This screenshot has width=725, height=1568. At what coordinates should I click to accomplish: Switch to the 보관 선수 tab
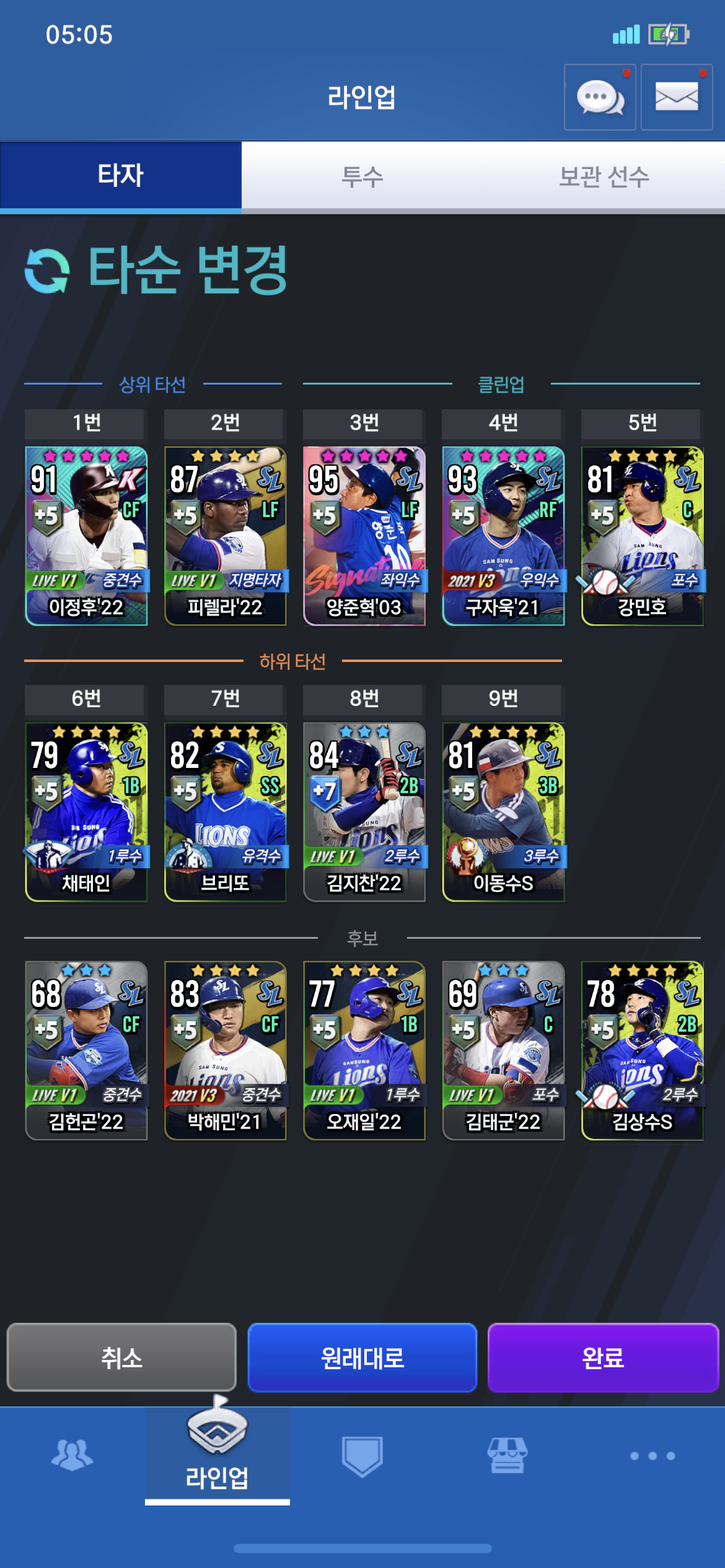(604, 176)
